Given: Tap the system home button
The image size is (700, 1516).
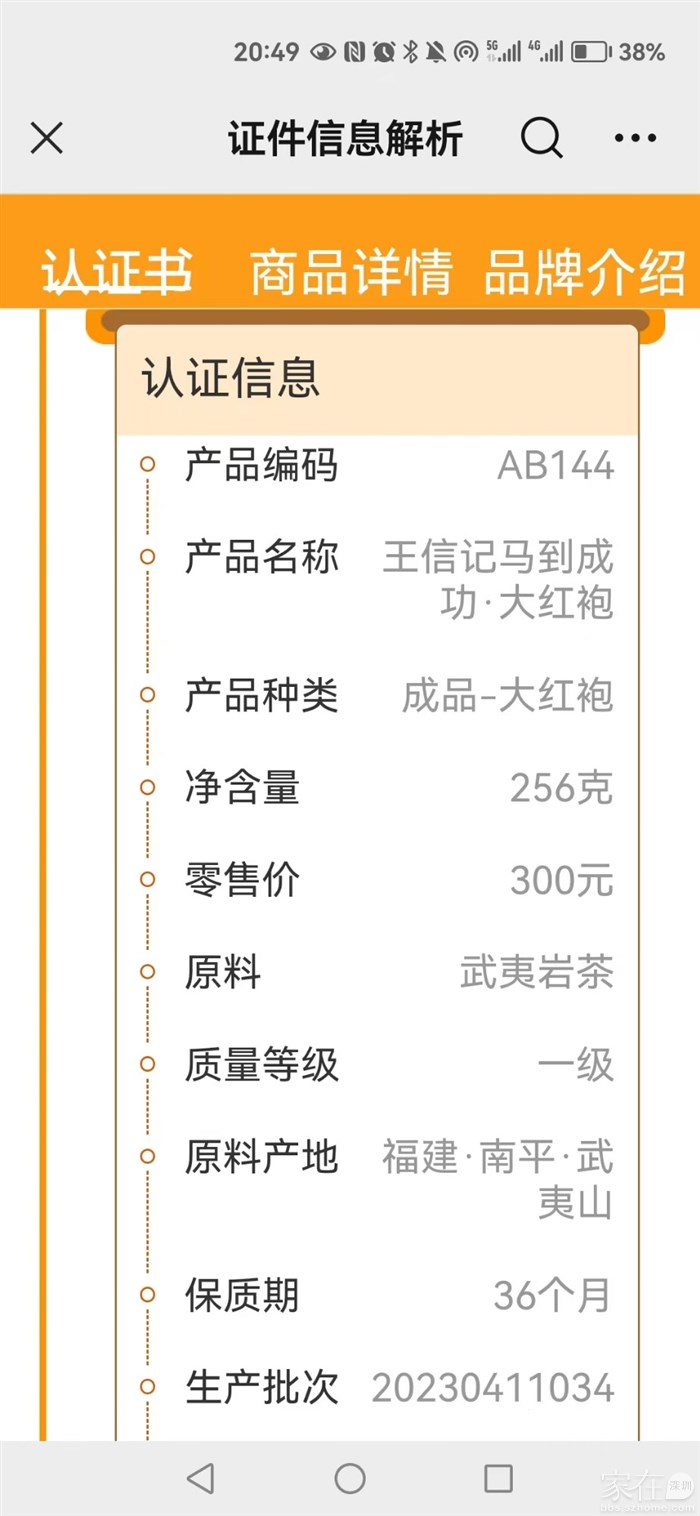Looking at the screenshot, I should pyautogui.click(x=350, y=1478).
